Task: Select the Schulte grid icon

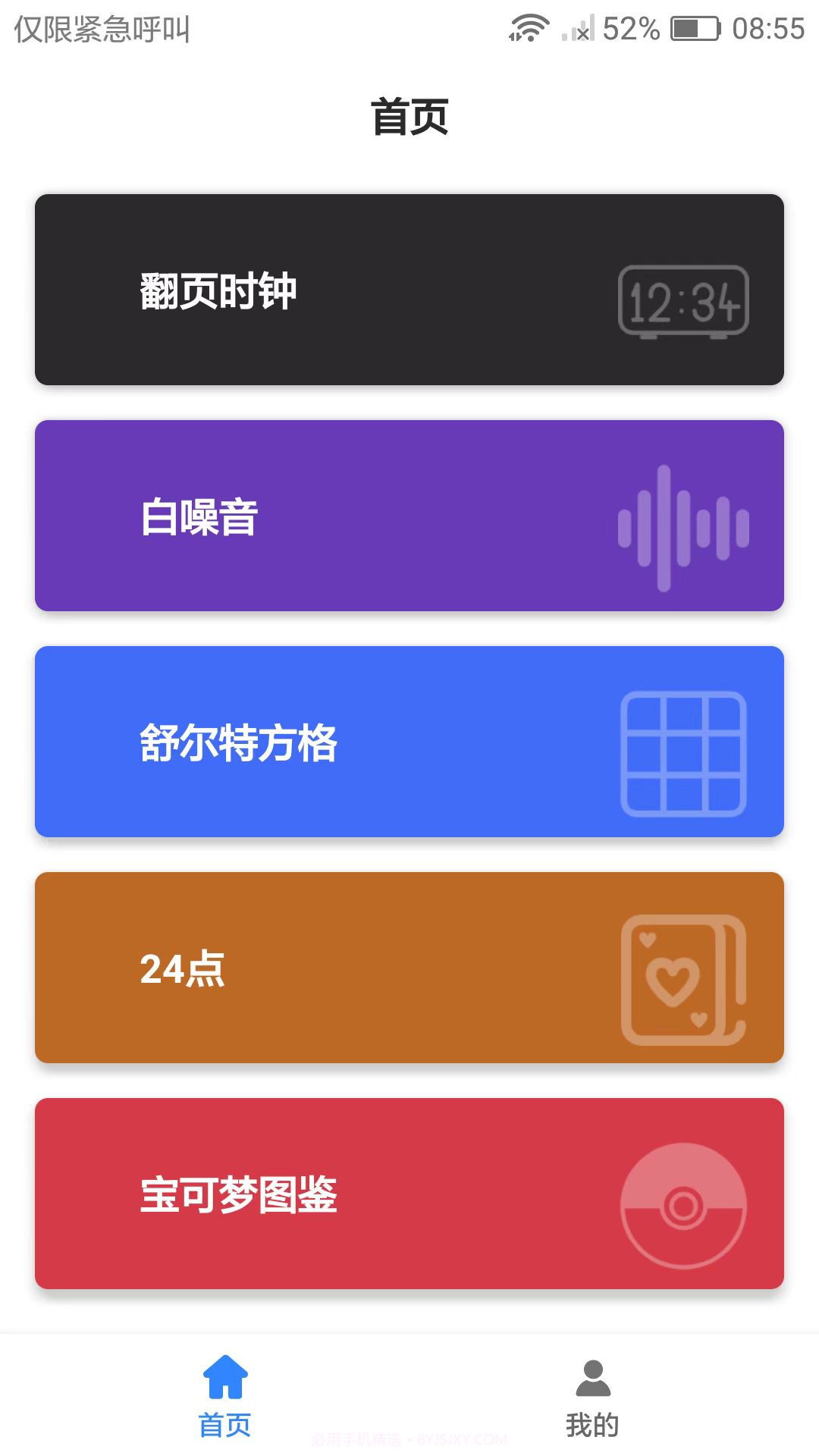Action: [x=681, y=746]
